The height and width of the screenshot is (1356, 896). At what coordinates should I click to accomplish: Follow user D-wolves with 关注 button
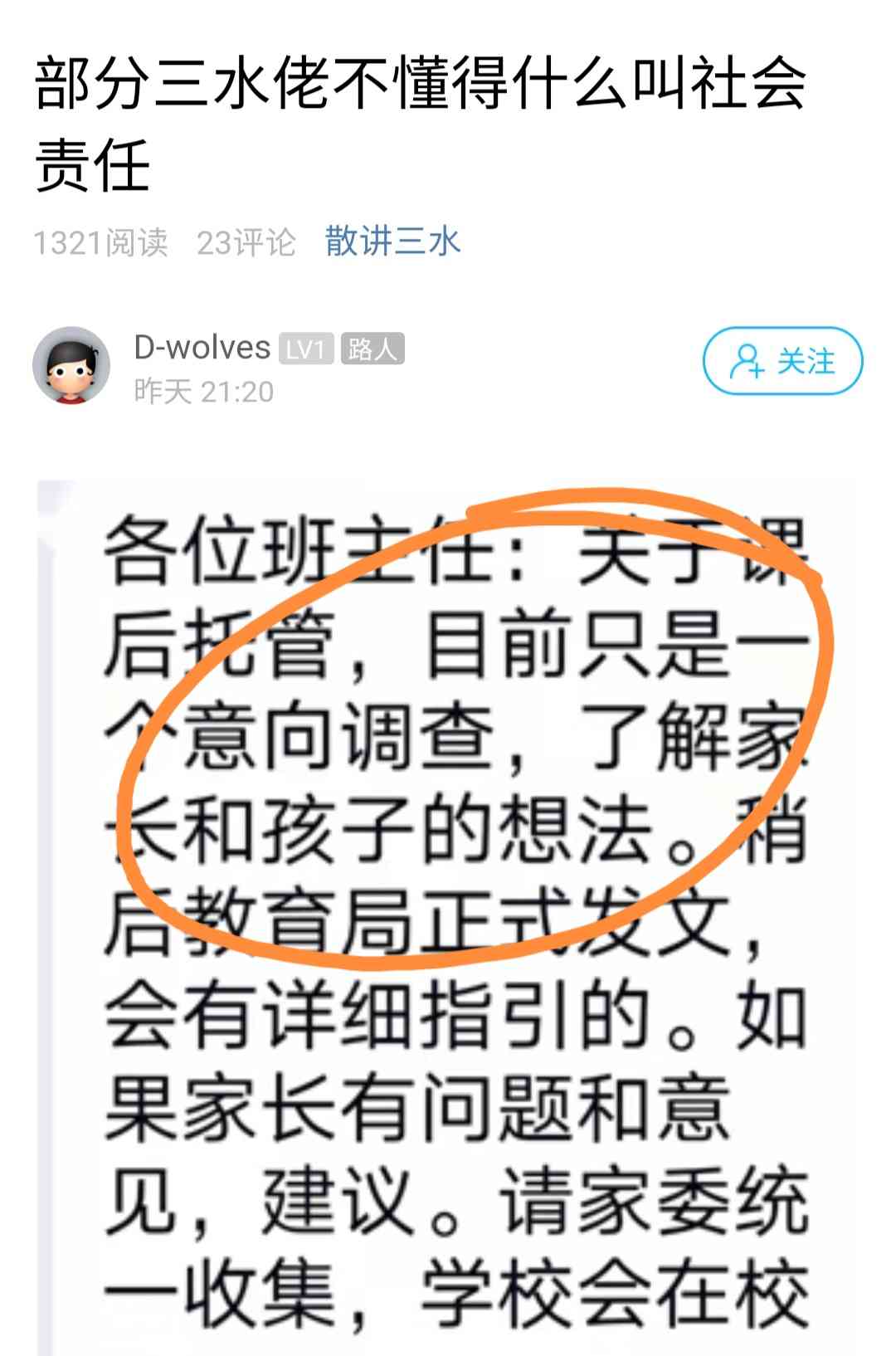(x=782, y=362)
